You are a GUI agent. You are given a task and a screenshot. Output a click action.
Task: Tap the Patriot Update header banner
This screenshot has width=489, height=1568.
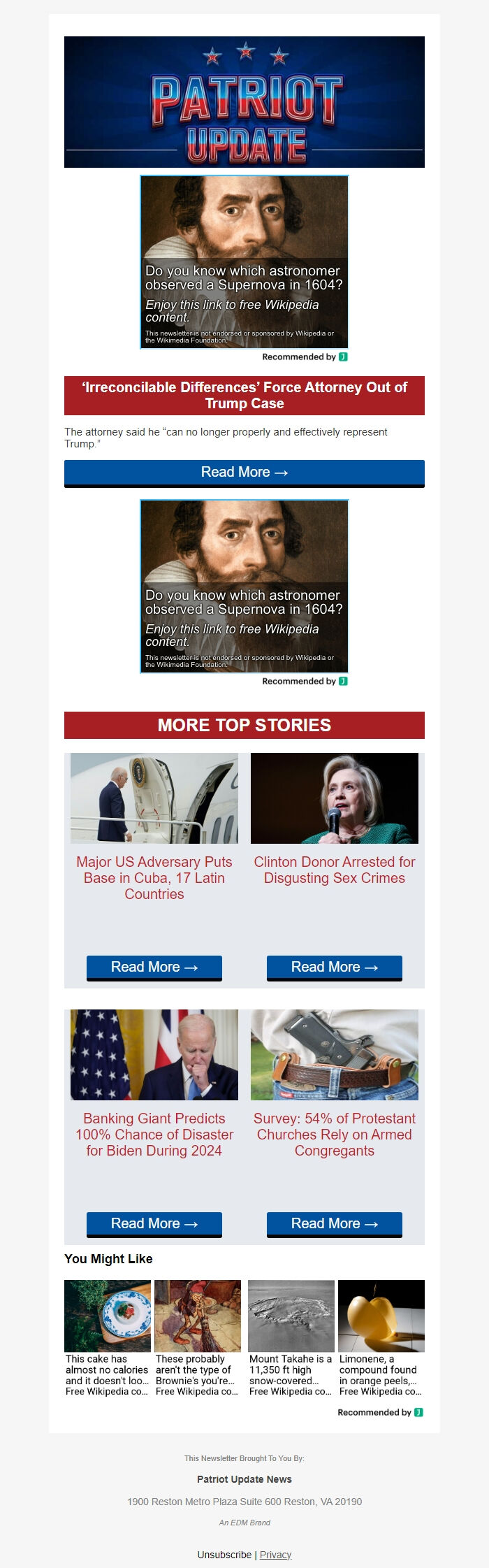(245, 102)
